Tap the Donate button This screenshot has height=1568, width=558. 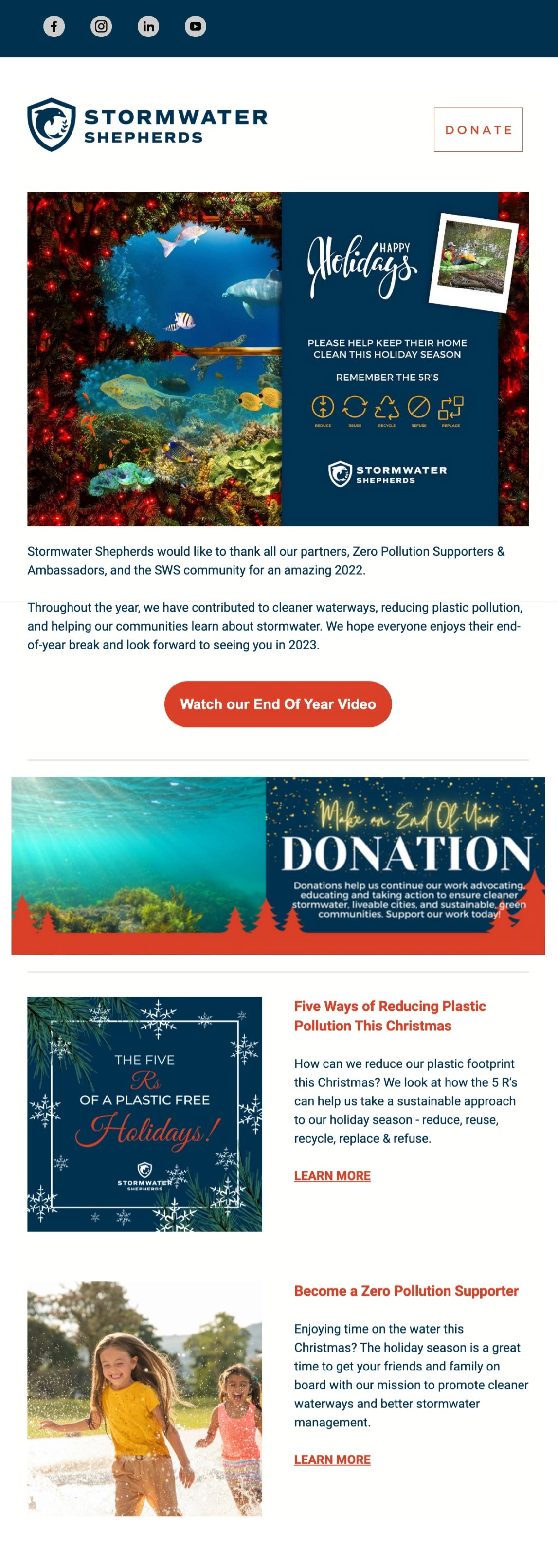[478, 129]
